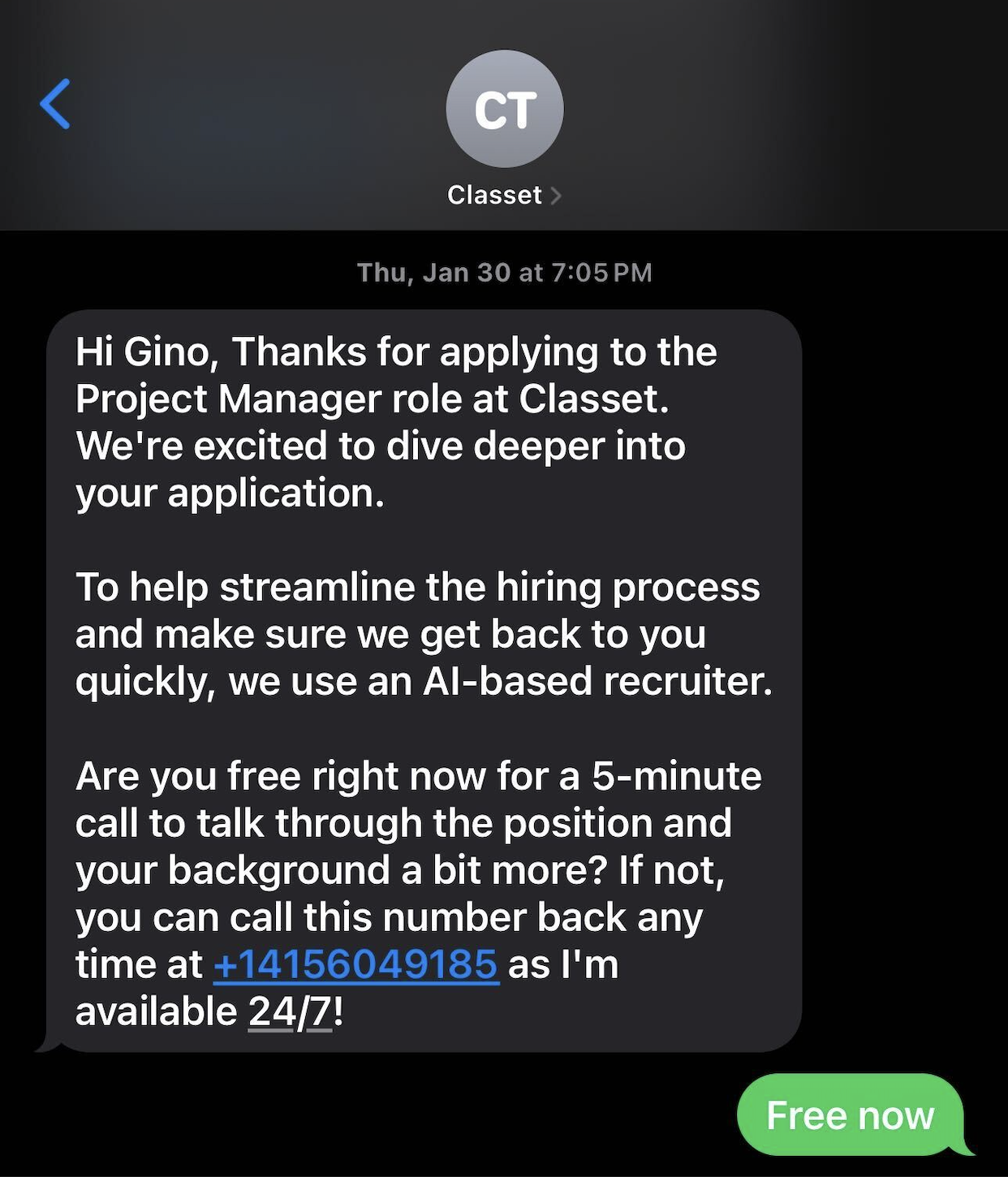Tap the underlined 24/7 text
This screenshot has height=1177, width=1008.
pyautogui.click(x=290, y=1011)
